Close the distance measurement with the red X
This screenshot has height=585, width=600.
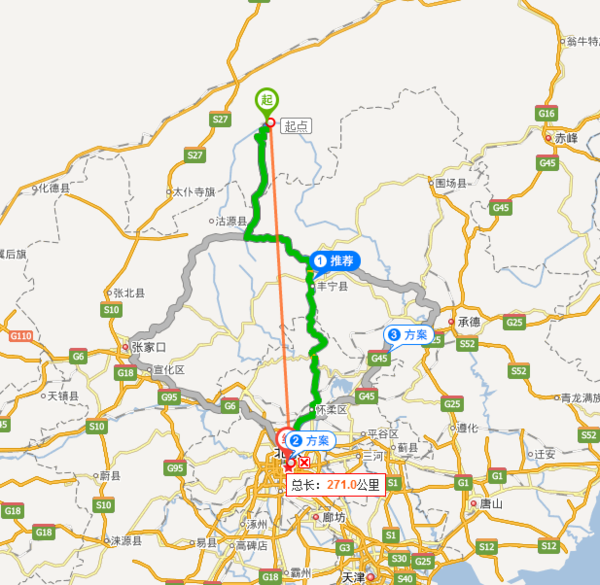click(x=304, y=463)
